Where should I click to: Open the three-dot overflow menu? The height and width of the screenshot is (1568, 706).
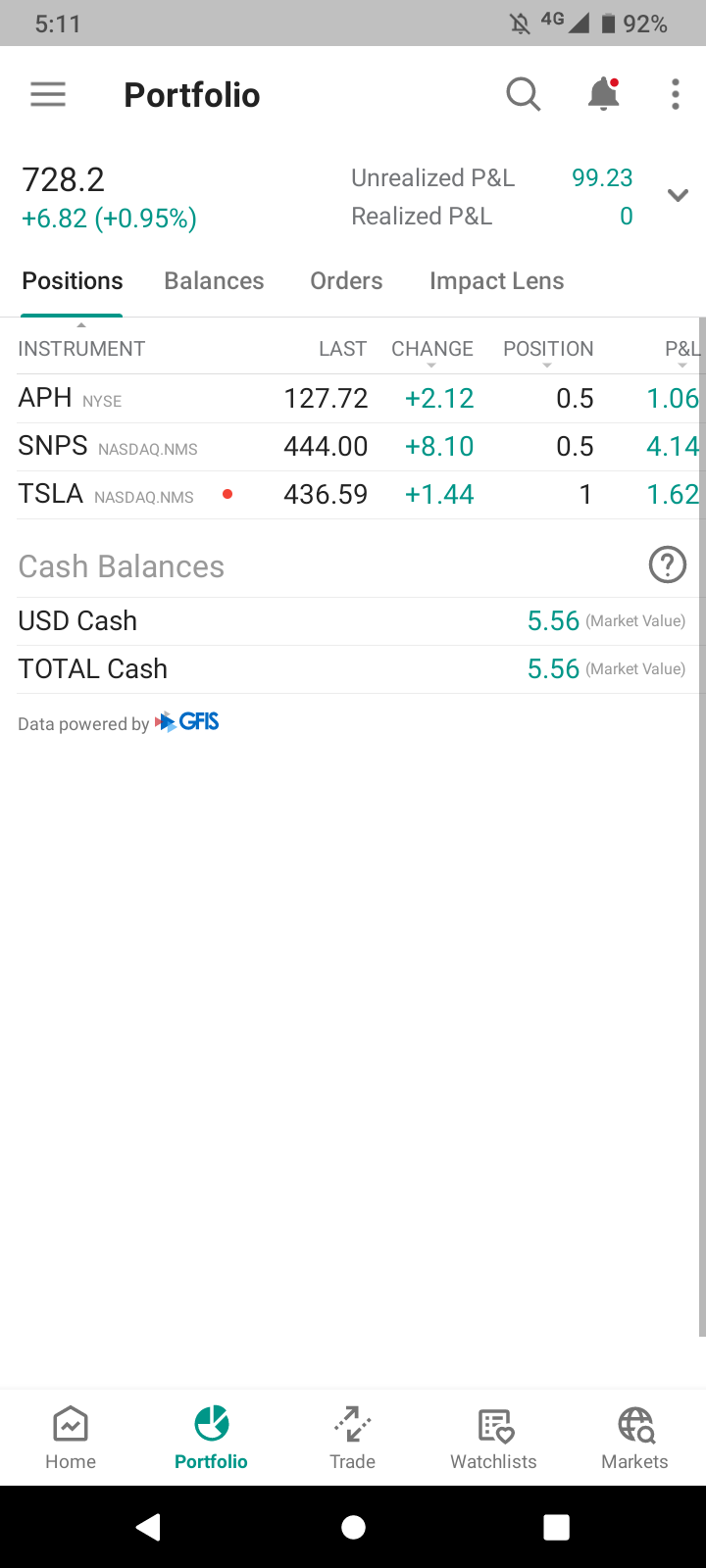[675, 95]
